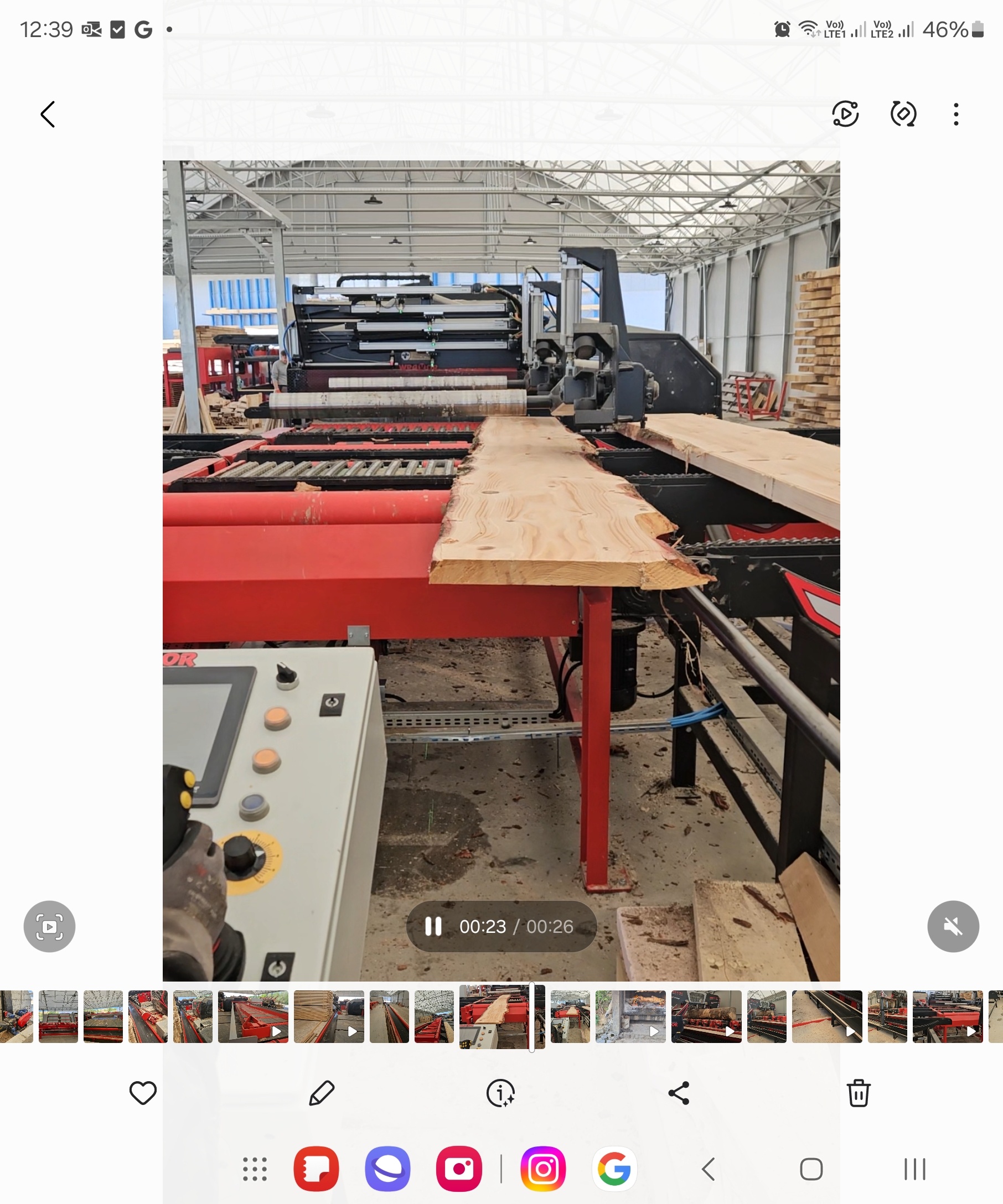
Task: Open the last video thumbnail in filmstrip
Action: [x=948, y=1016]
